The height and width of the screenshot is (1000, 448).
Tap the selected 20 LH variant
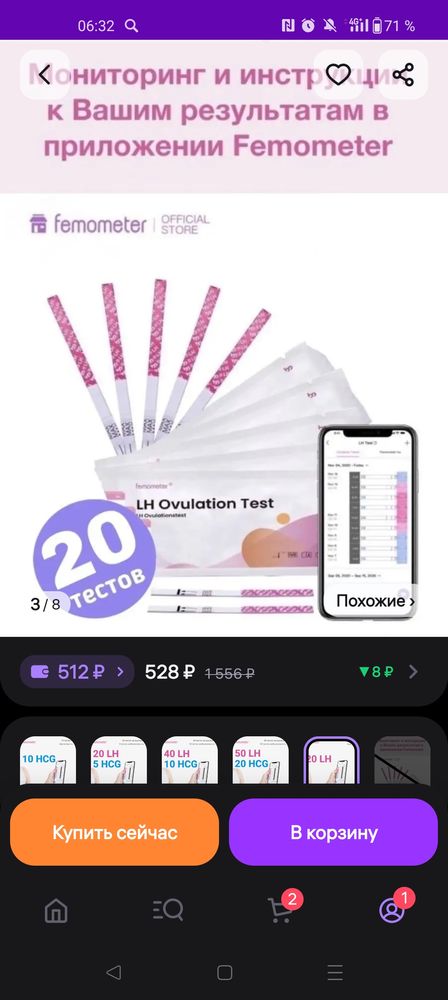coord(331,760)
